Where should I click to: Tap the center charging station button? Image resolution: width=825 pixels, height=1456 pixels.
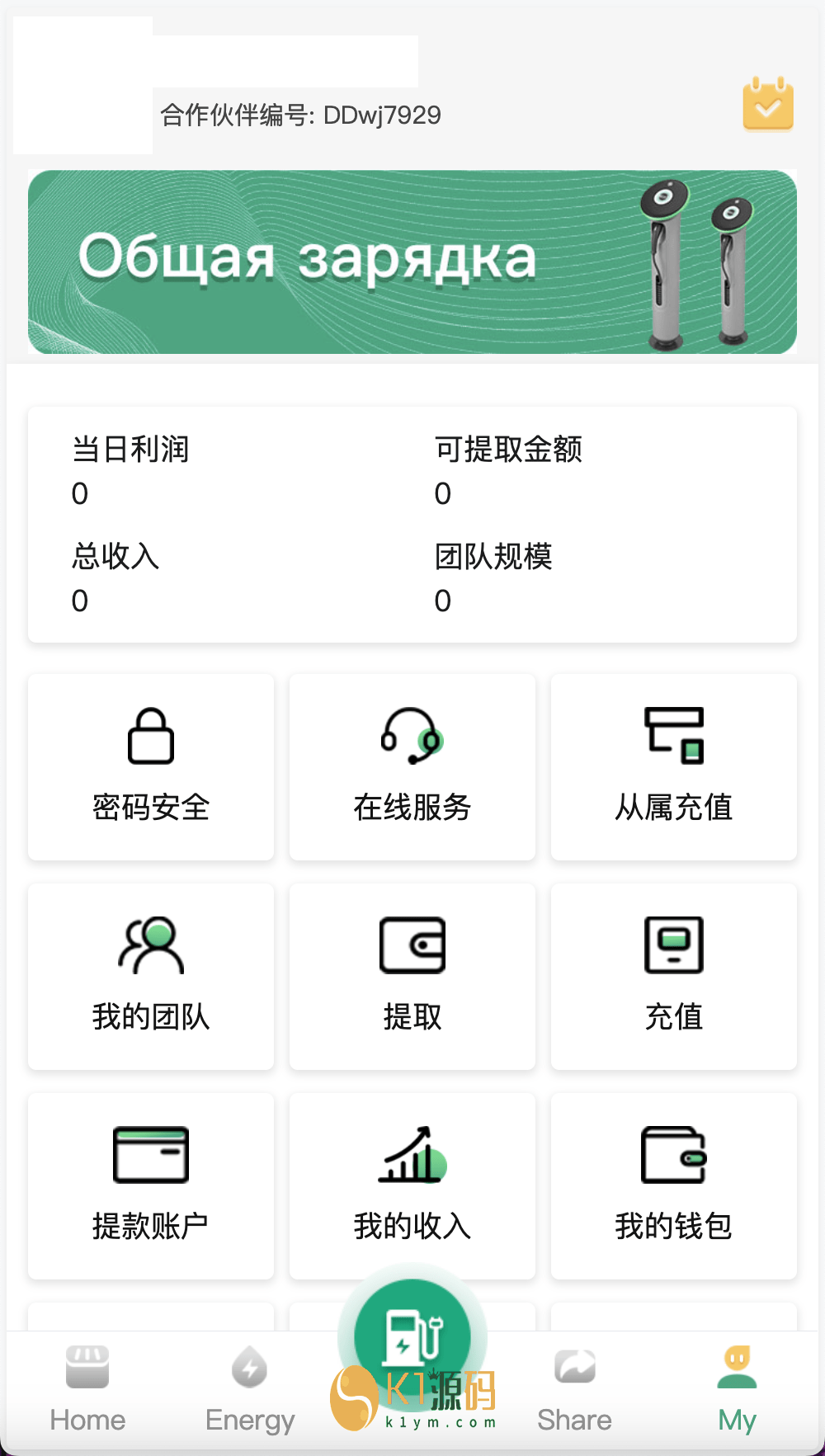pos(412,1335)
